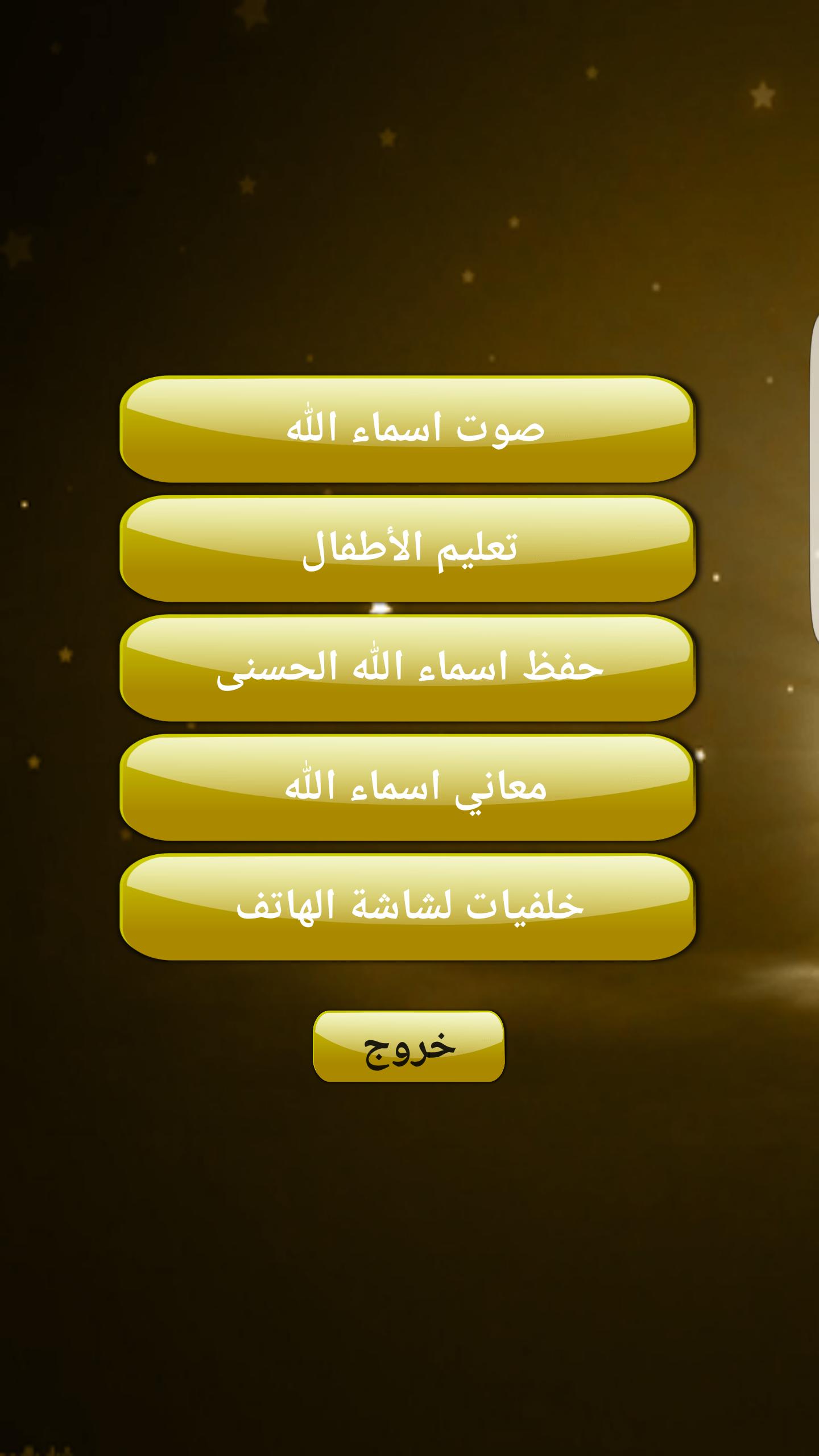Viewport: 819px width, 1456px height.
Task: Open صوت اسماء الله audio section
Action: coord(408,429)
